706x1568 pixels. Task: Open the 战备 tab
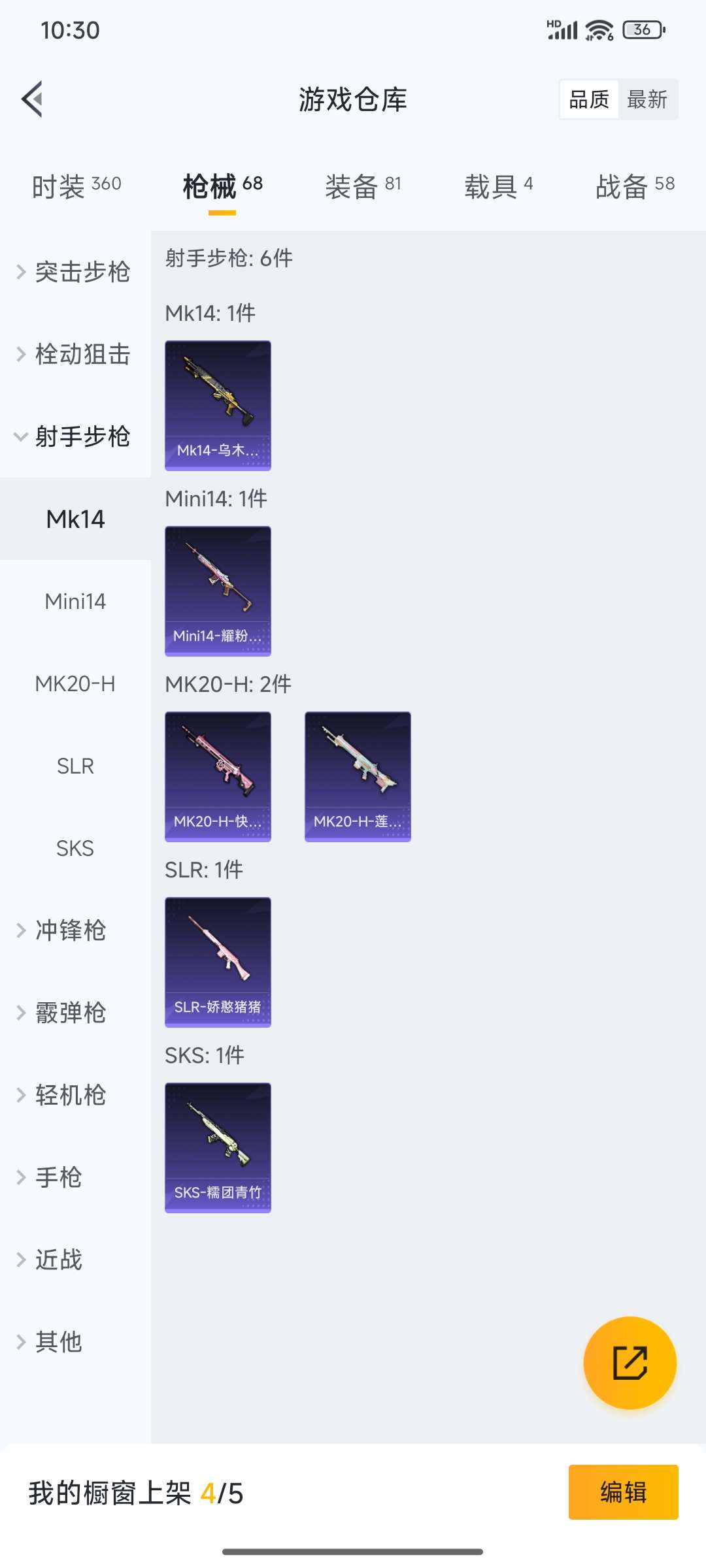[x=634, y=186]
